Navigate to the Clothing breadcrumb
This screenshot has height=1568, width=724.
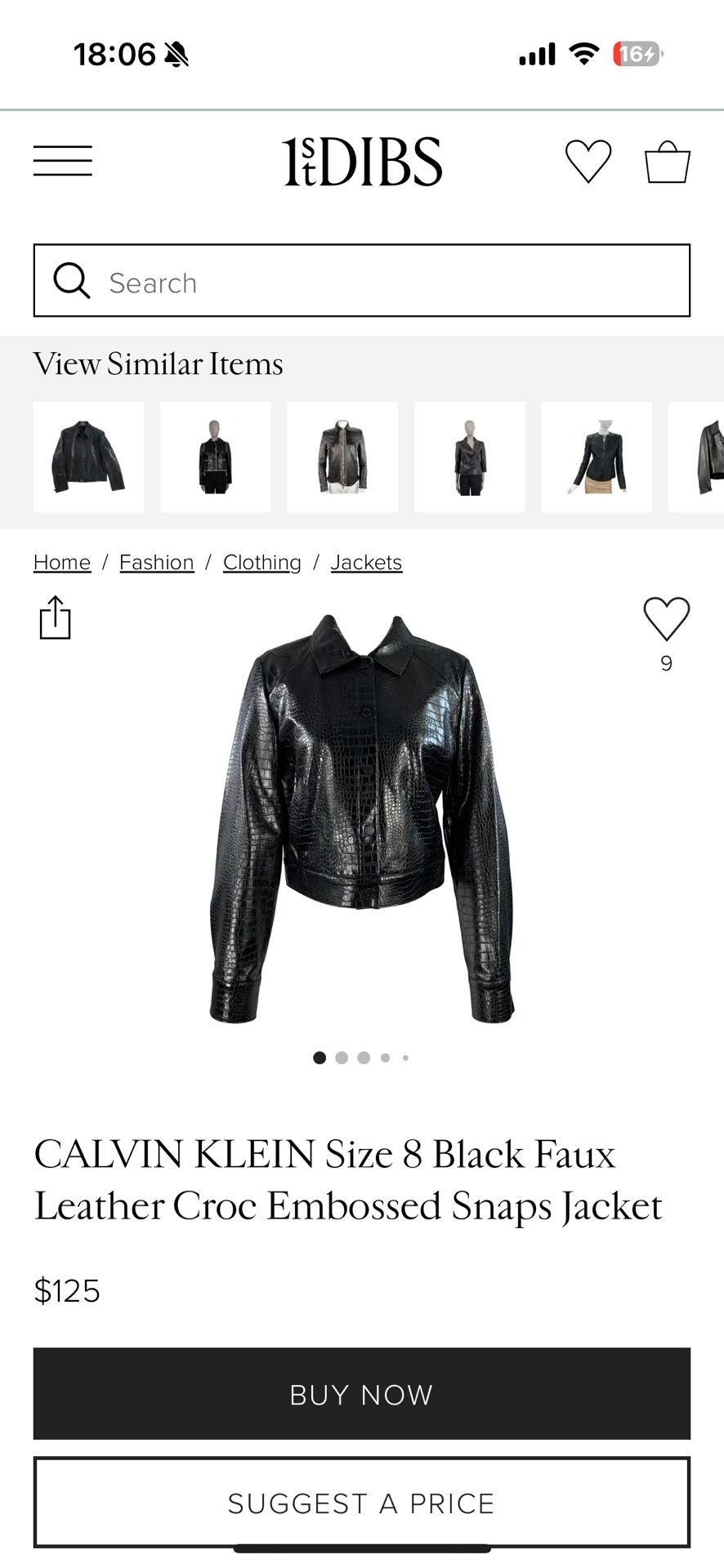(x=261, y=562)
